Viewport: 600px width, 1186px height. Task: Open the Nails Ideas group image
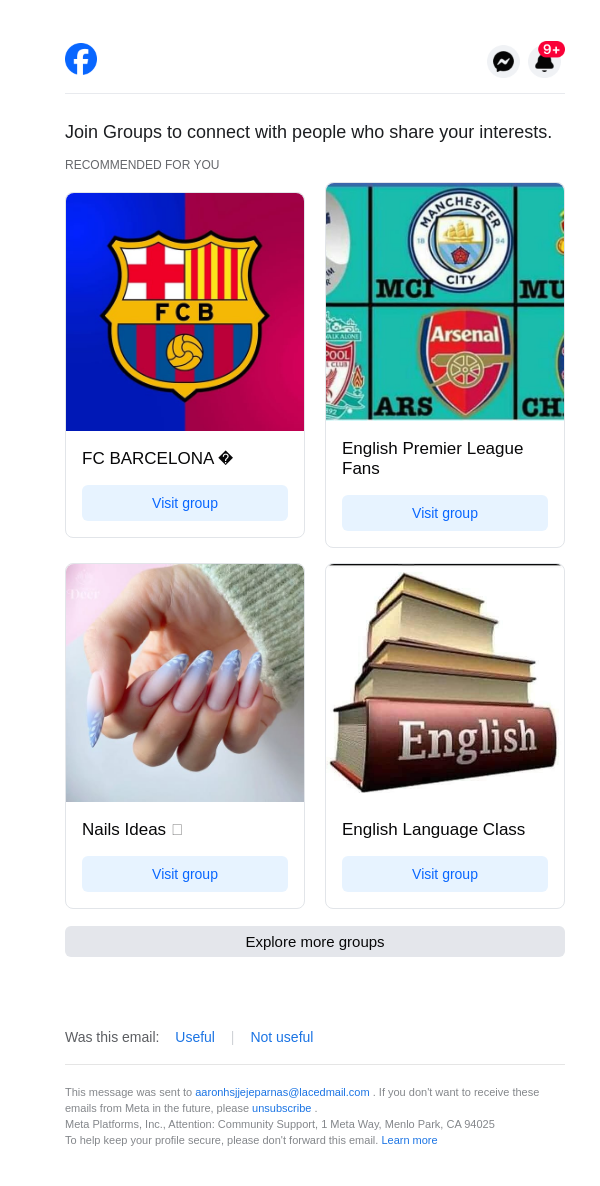click(x=185, y=683)
